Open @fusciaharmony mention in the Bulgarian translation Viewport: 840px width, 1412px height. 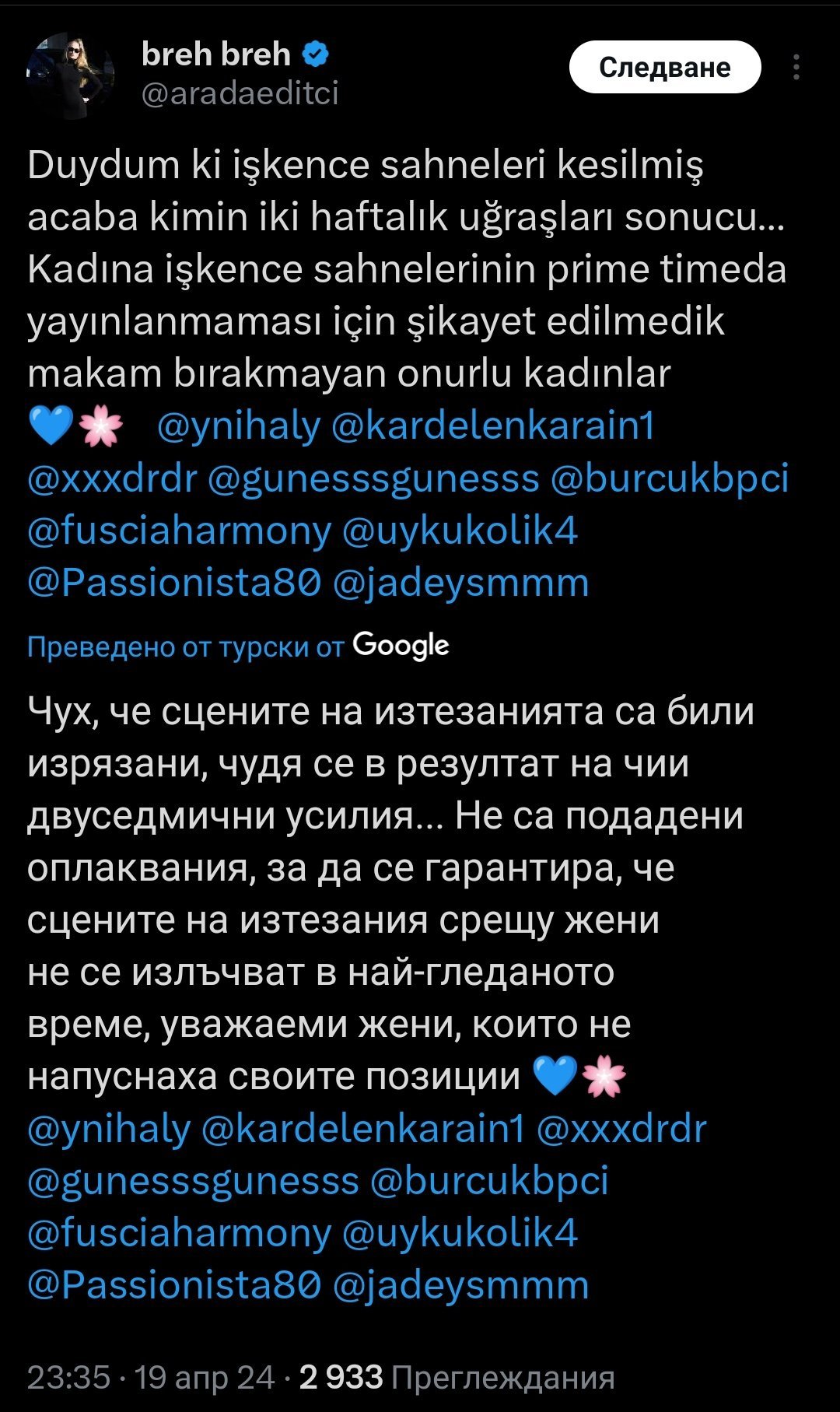point(179,1233)
